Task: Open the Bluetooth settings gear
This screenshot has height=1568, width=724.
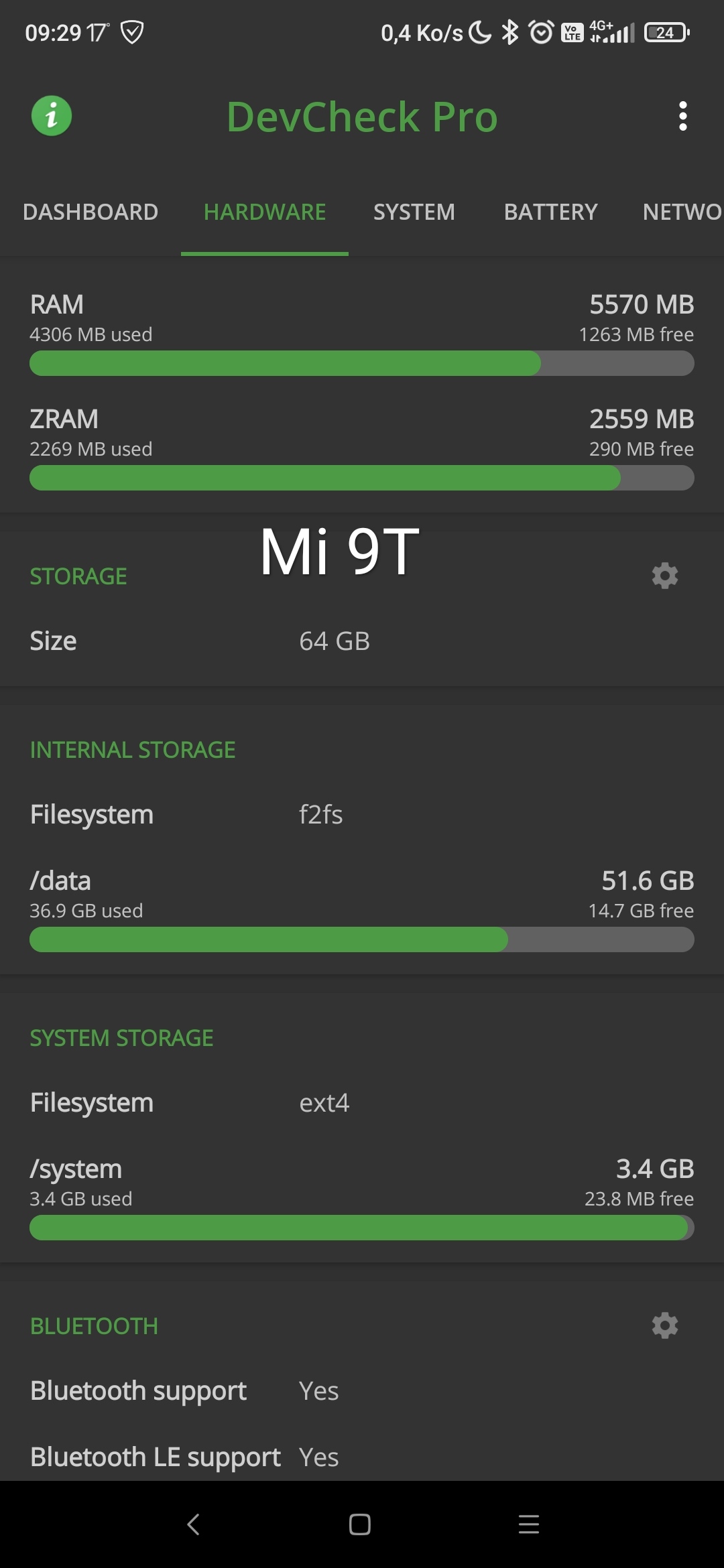Action: pos(665,1325)
